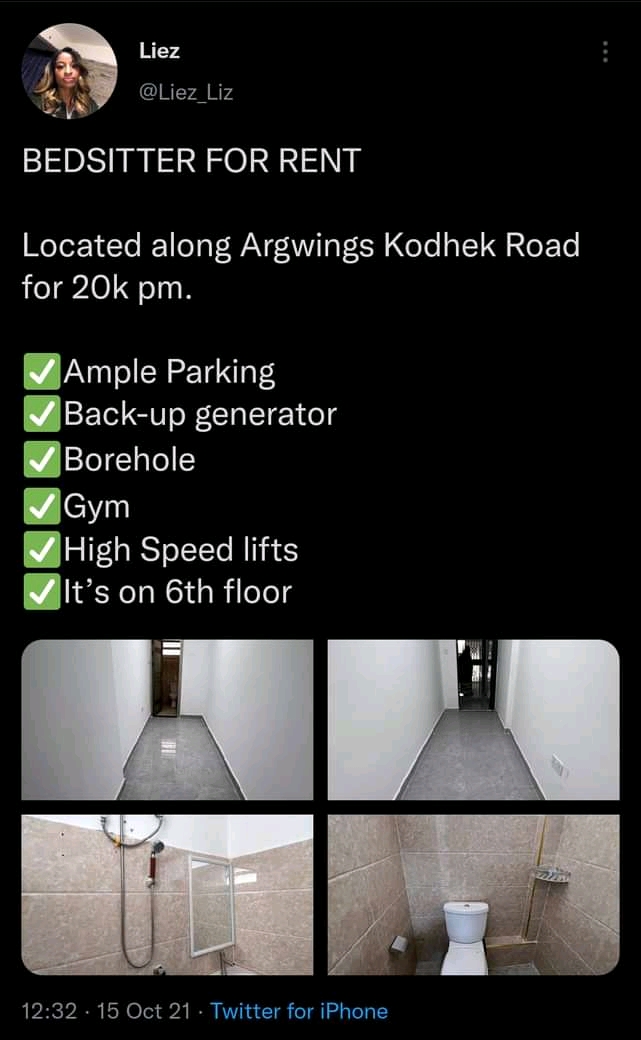Viewport: 641px width, 1040px height.
Task: Open the toilet photo
Action: 473,893
